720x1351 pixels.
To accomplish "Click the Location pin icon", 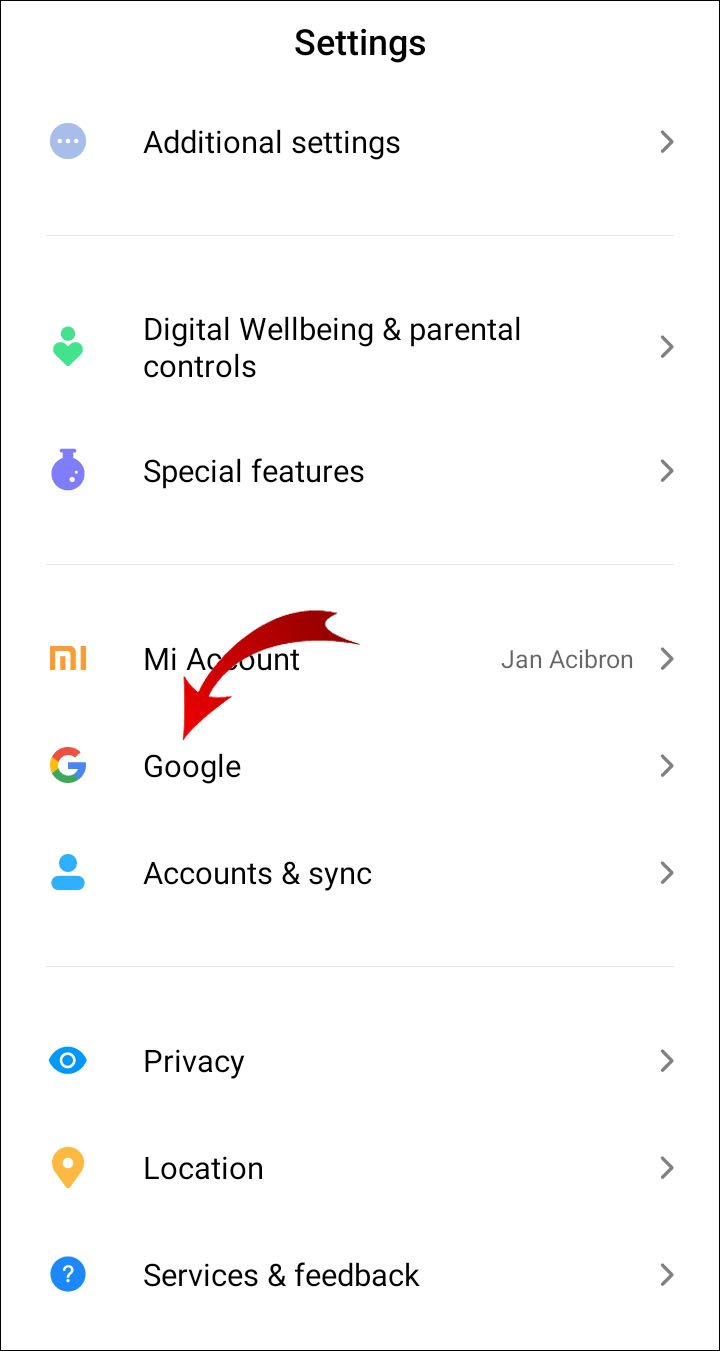I will click(x=67, y=1168).
